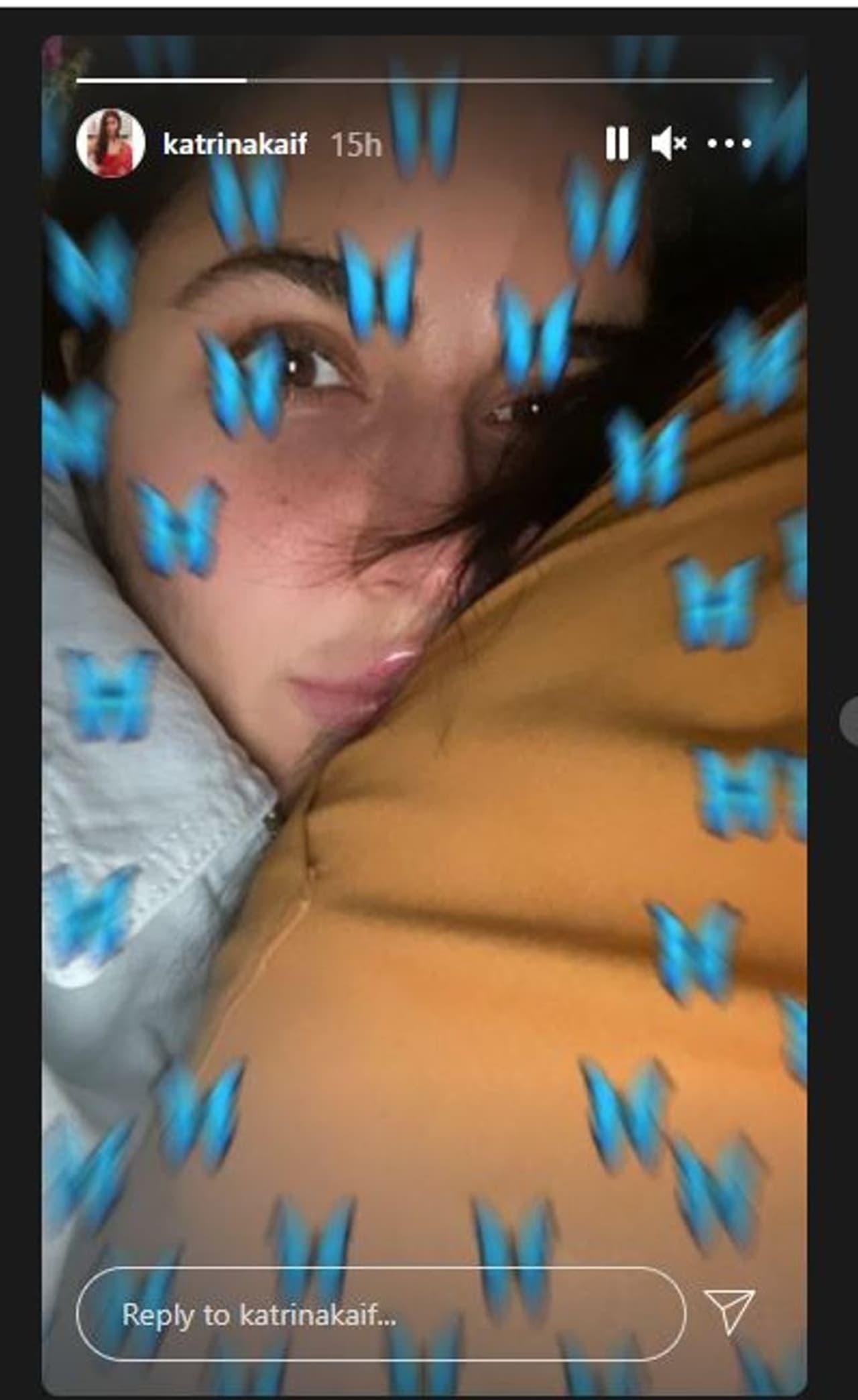Viewport: 858px width, 1400px height.
Task: Unmute the story audio
Action: pyautogui.click(x=668, y=143)
